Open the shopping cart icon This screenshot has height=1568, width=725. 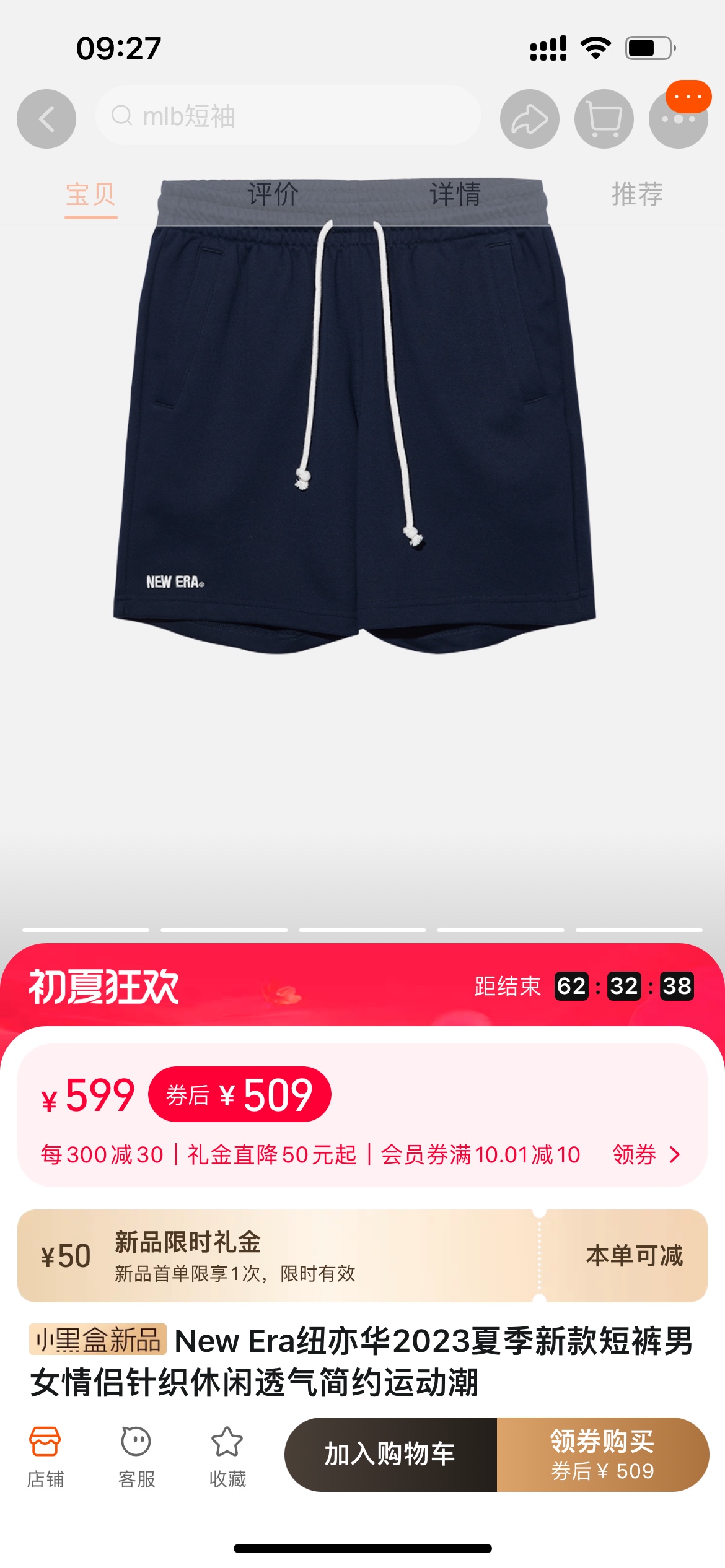coord(604,118)
